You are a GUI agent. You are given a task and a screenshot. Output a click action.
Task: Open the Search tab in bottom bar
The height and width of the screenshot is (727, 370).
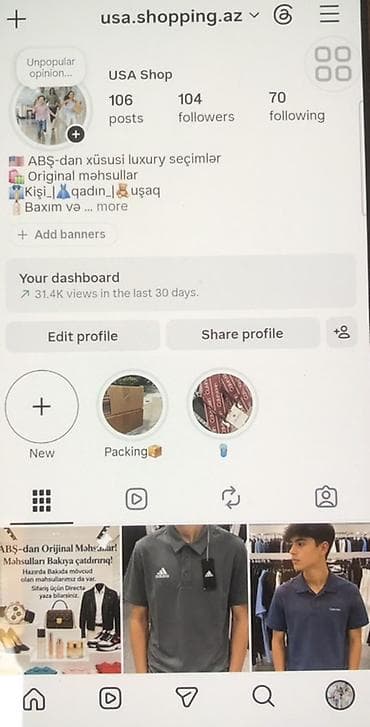pos(263,696)
